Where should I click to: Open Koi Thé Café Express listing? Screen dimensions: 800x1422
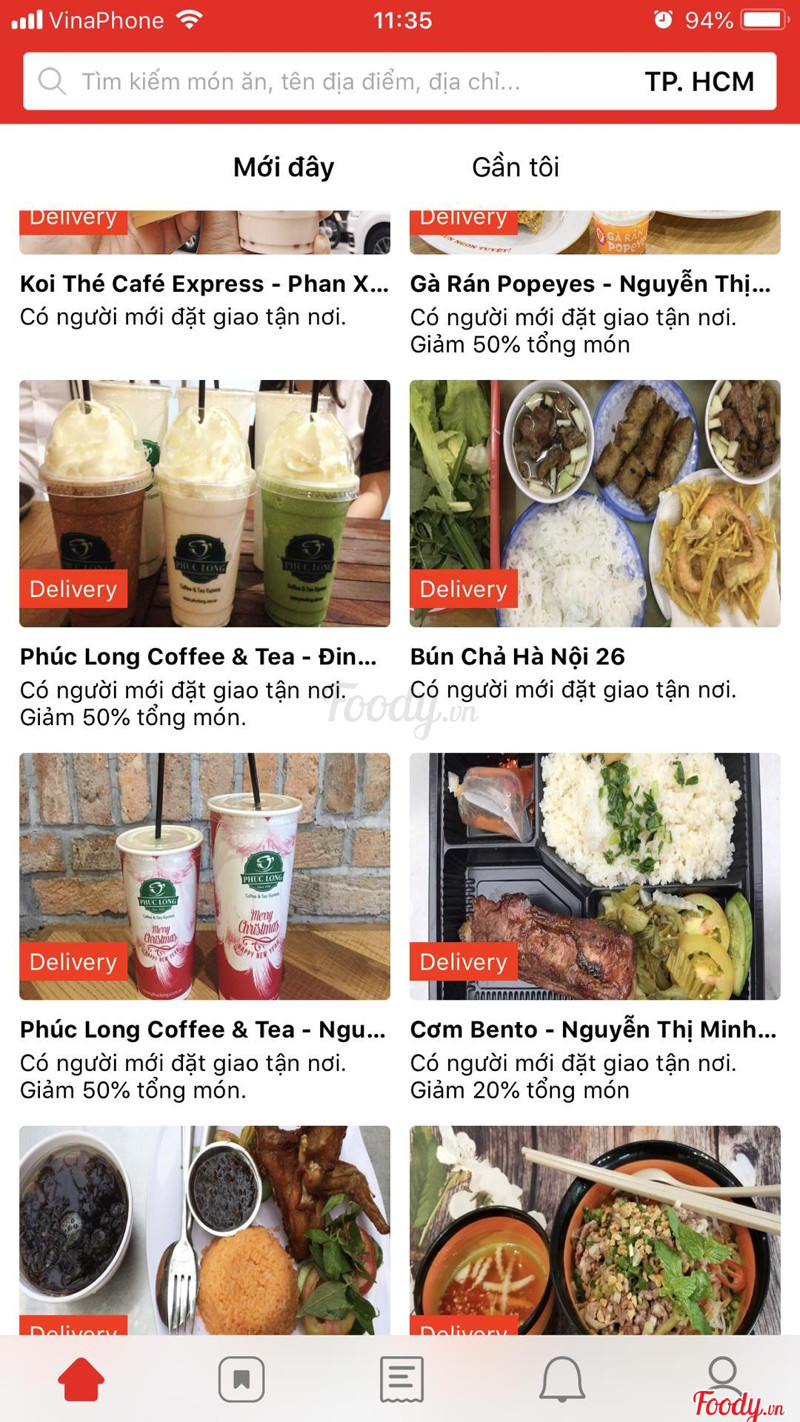[204, 284]
